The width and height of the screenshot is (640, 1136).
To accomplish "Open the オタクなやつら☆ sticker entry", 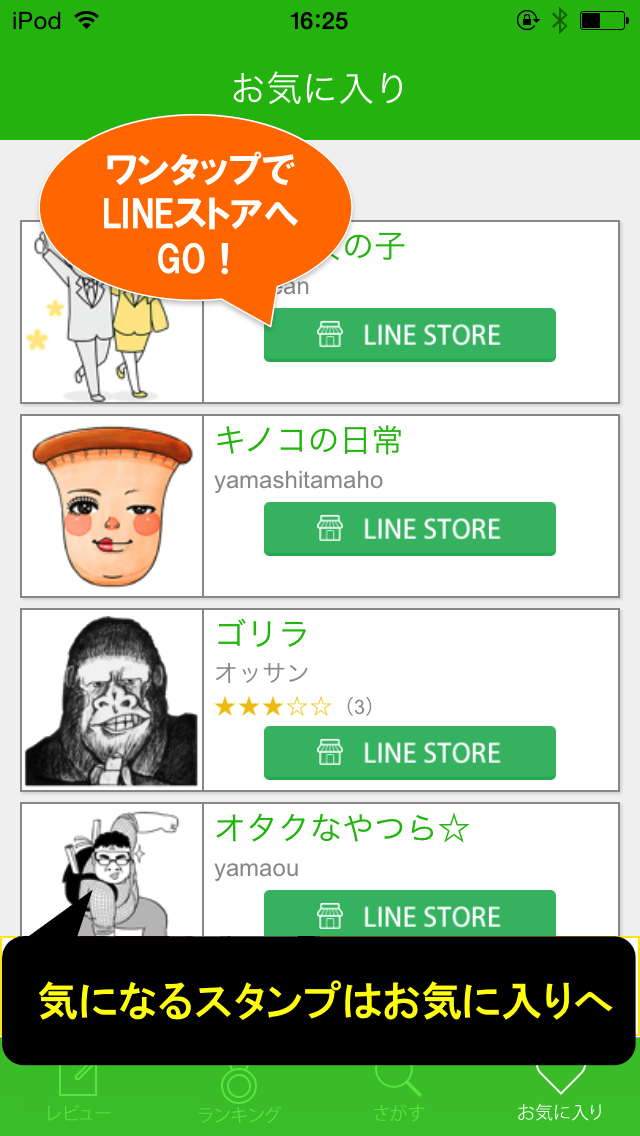I will tap(320, 869).
